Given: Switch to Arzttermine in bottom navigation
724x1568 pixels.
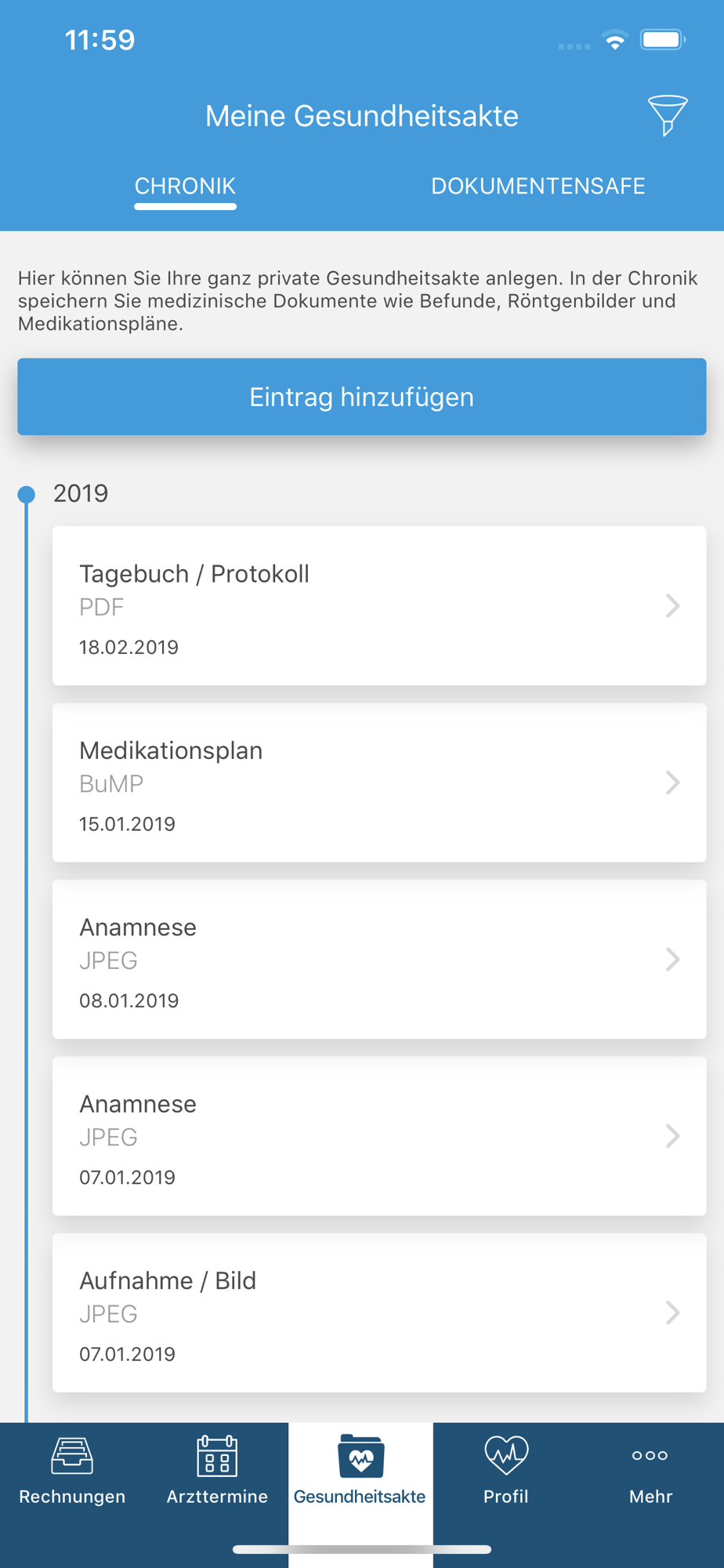Looking at the screenshot, I should (x=217, y=1472).
